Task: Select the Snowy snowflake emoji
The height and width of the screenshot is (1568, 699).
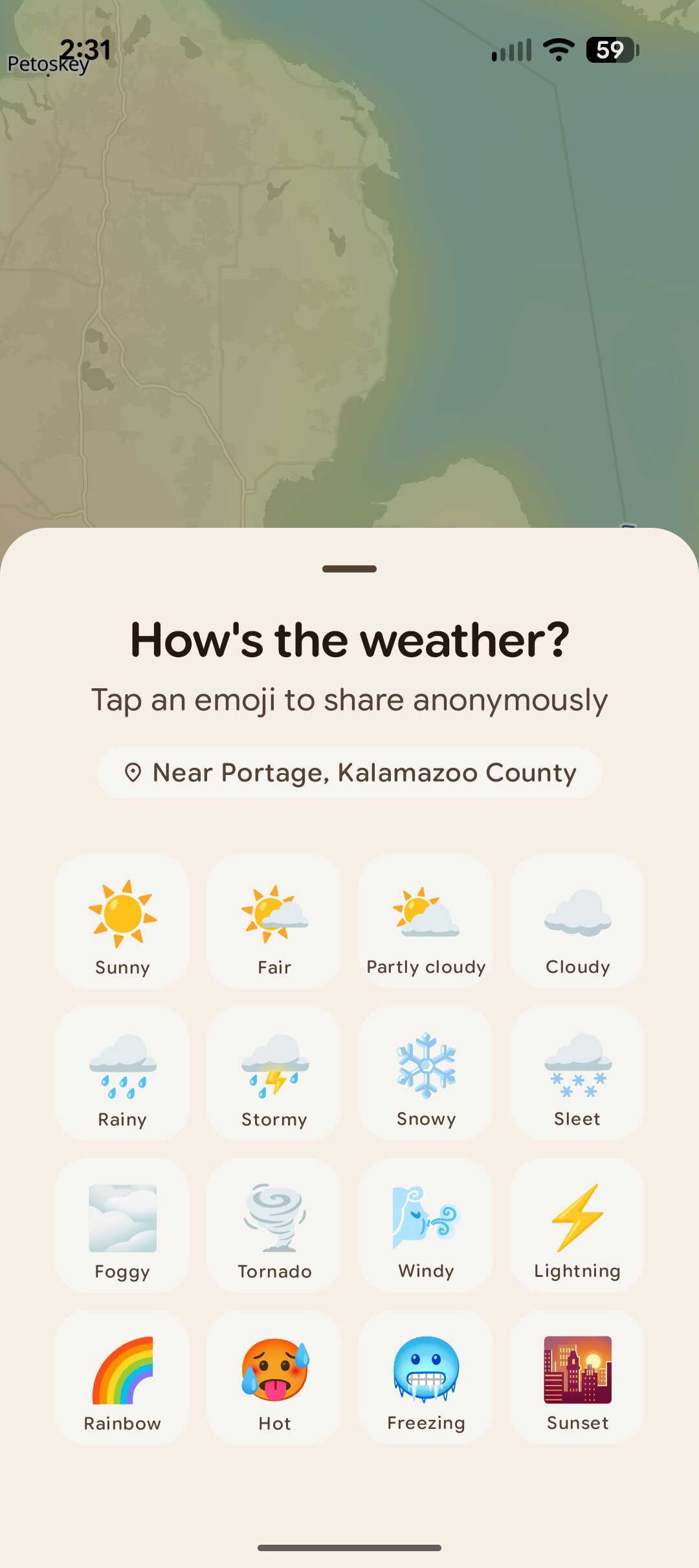Action: coord(425,1071)
